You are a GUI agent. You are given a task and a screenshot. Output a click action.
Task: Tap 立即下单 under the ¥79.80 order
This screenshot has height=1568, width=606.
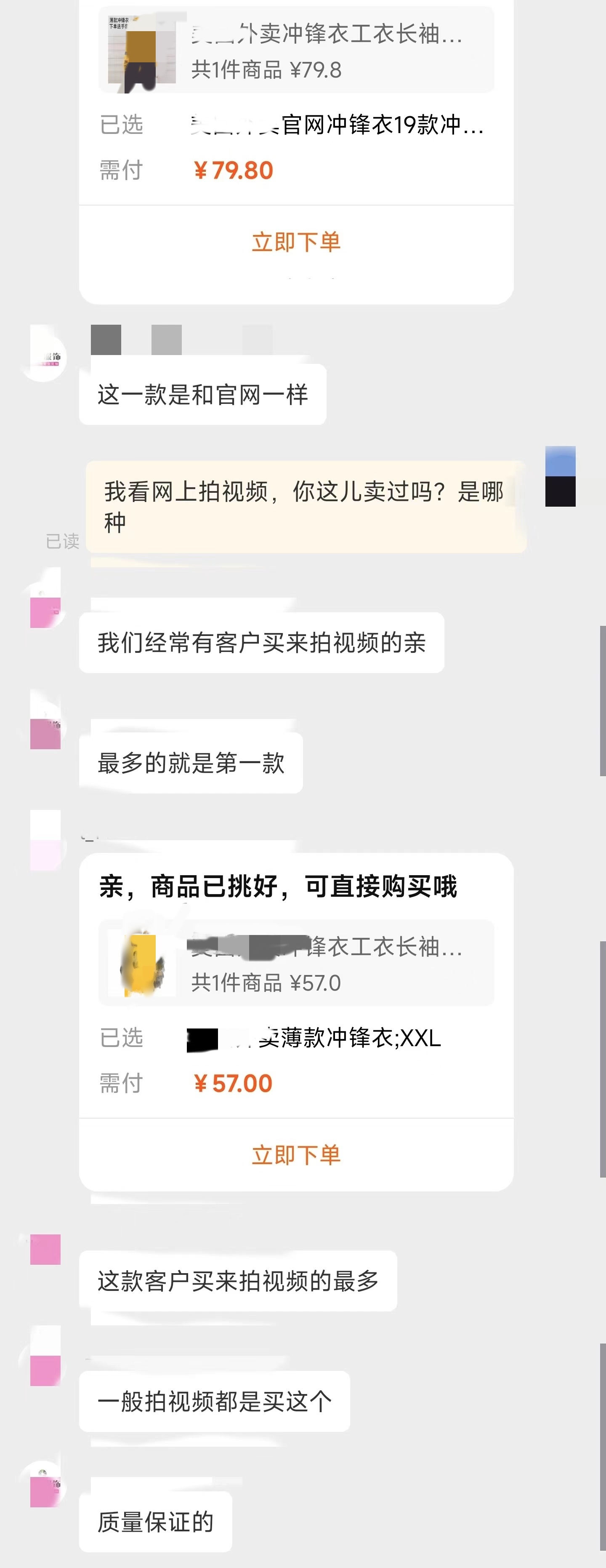click(x=296, y=242)
